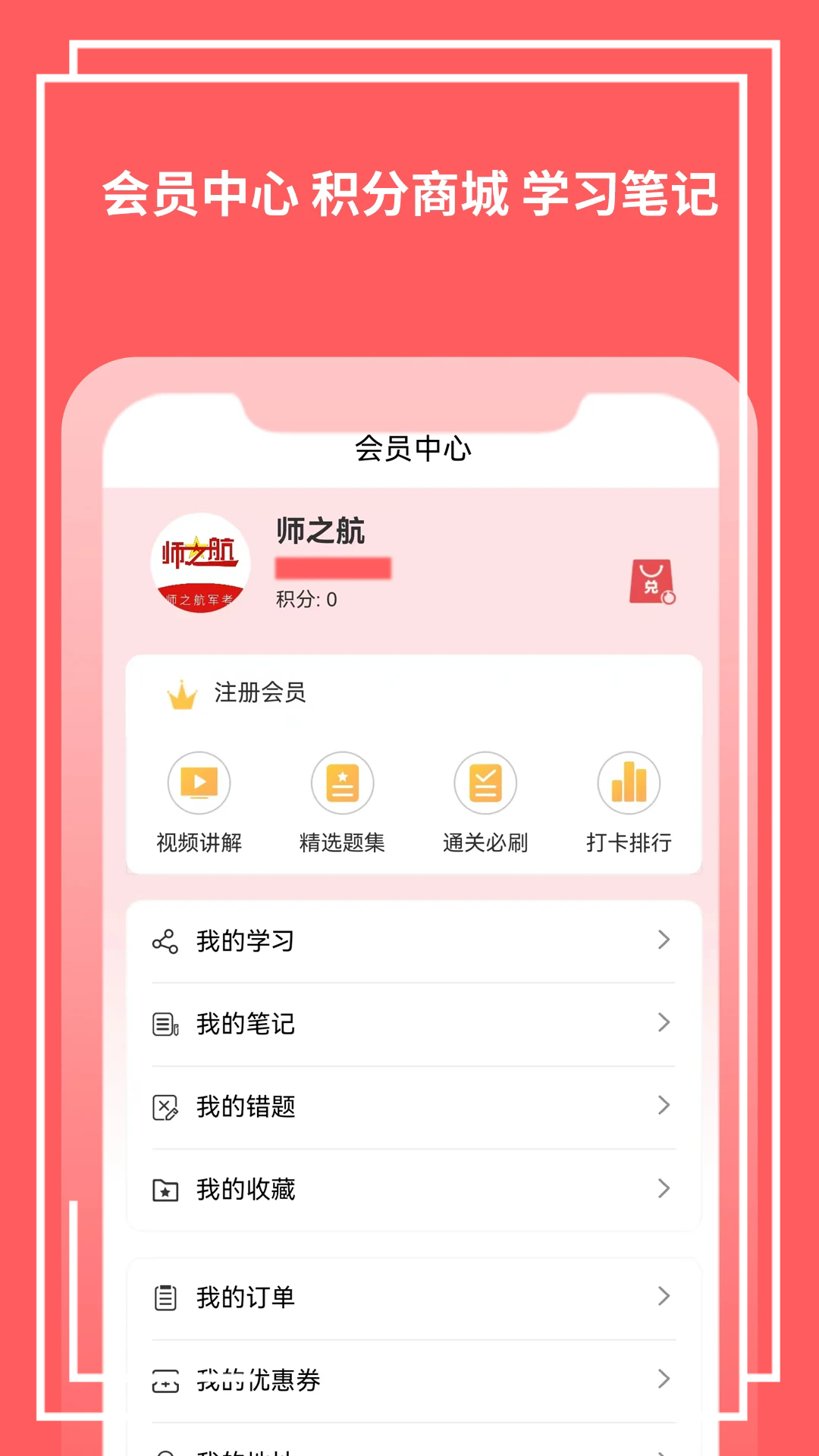Expand the 我的学习 row chevron
The width and height of the screenshot is (819, 1456).
(664, 940)
